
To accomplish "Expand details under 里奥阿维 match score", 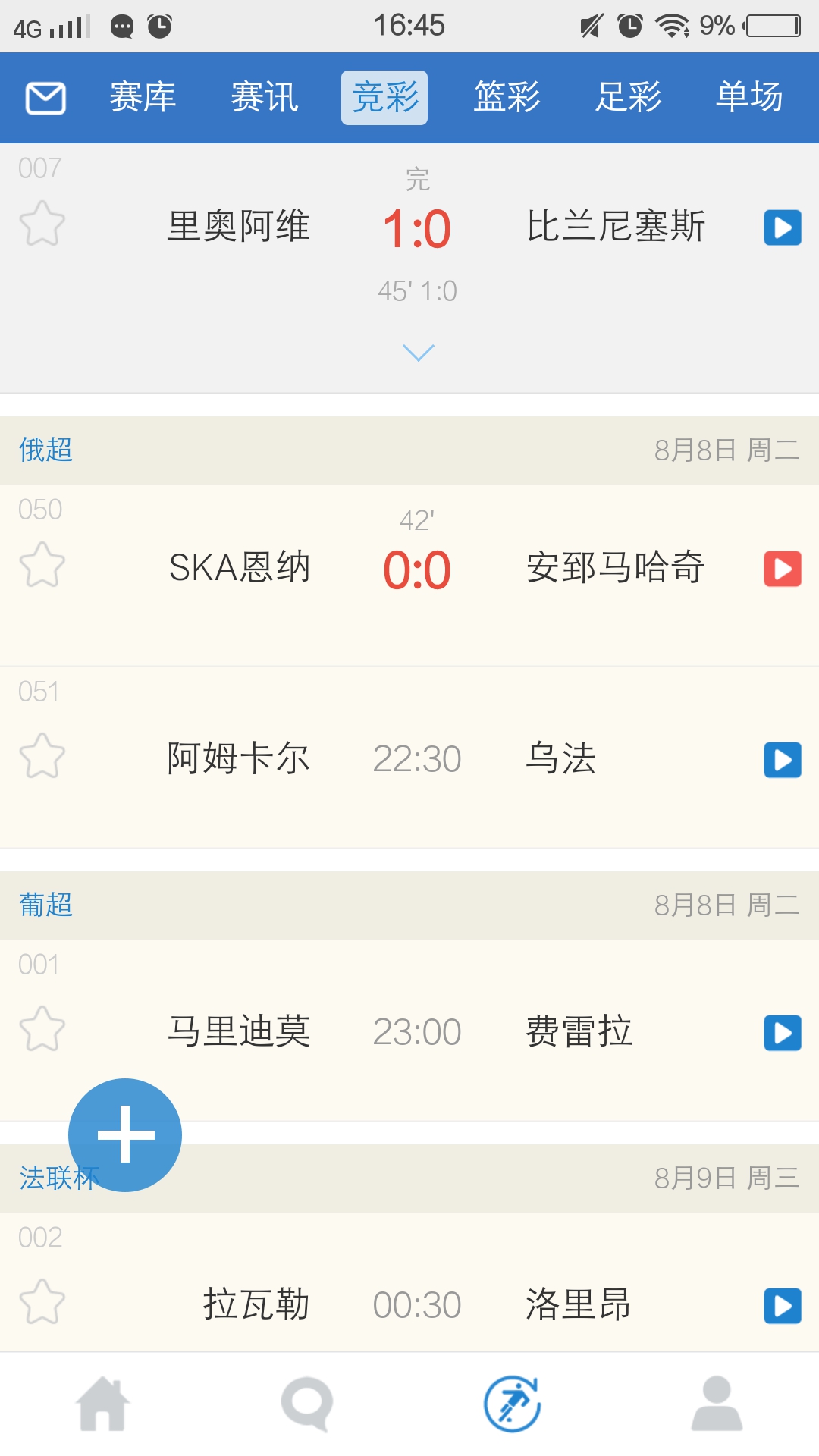I will click(x=418, y=353).
